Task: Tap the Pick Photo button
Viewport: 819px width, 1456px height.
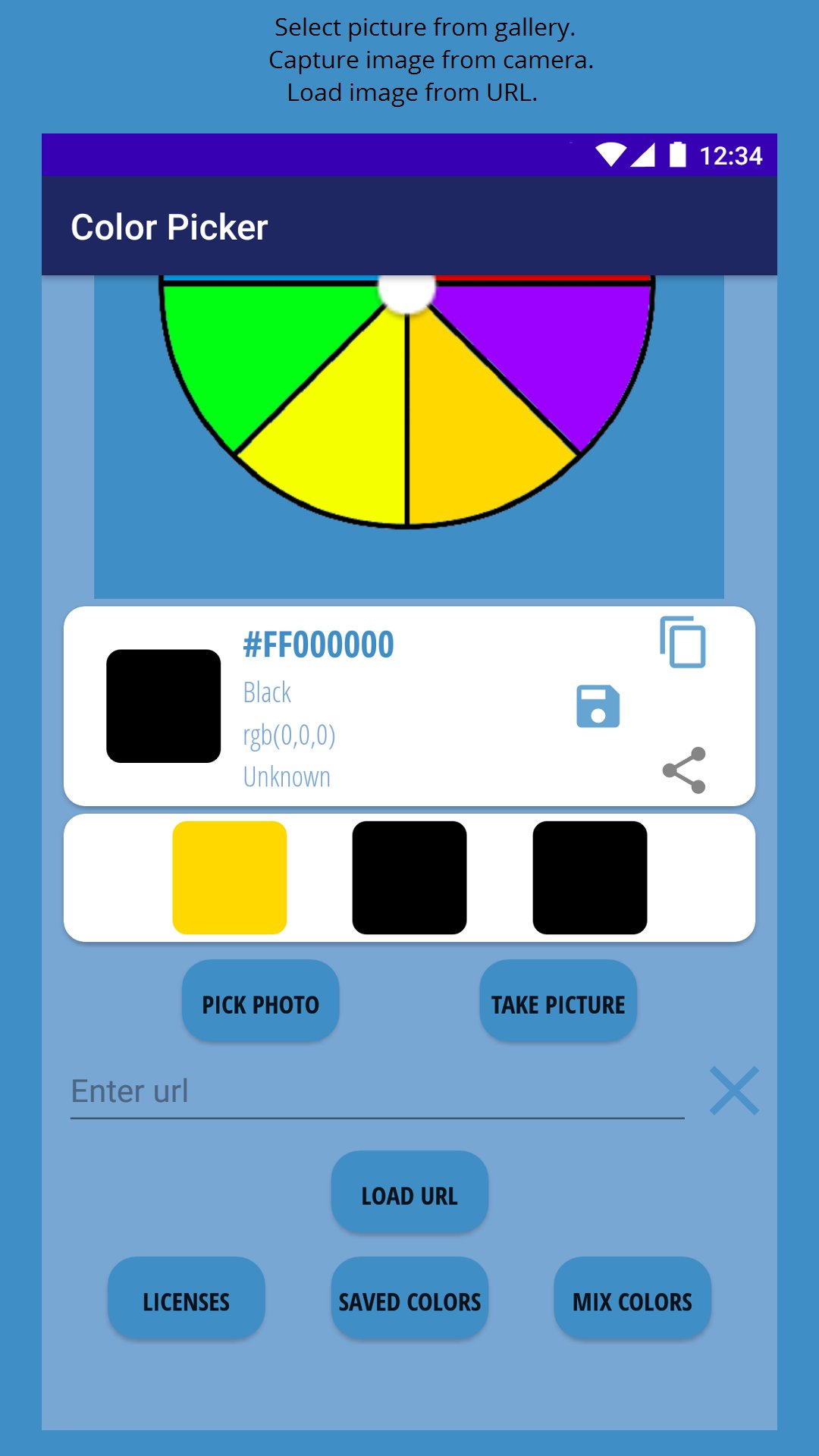Action: [x=260, y=1003]
